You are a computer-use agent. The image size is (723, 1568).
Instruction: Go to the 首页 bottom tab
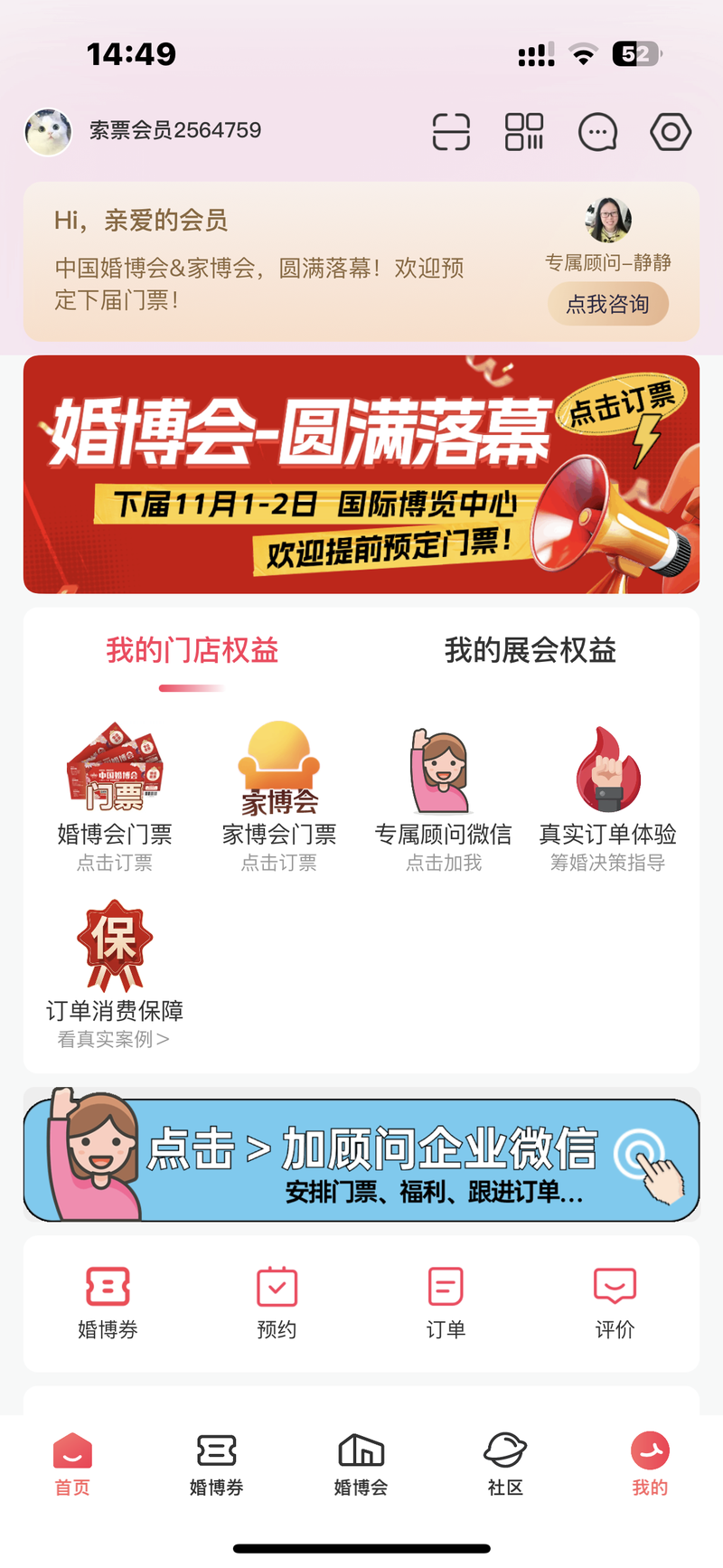pyautogui.click(x=72, y=1464)
